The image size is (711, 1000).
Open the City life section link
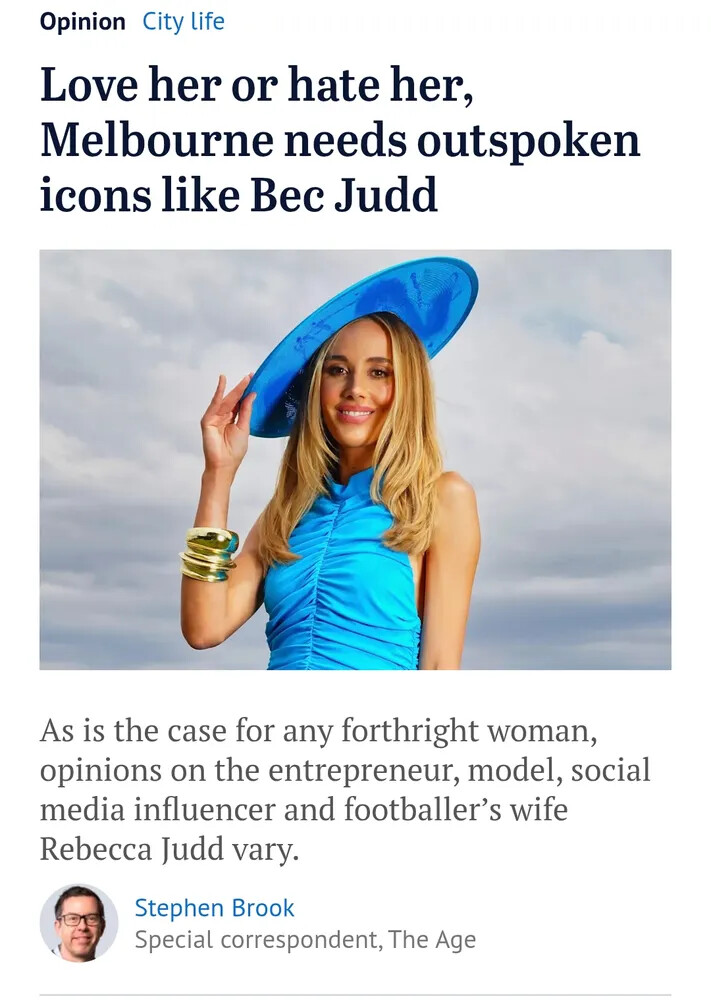point(183,22)
